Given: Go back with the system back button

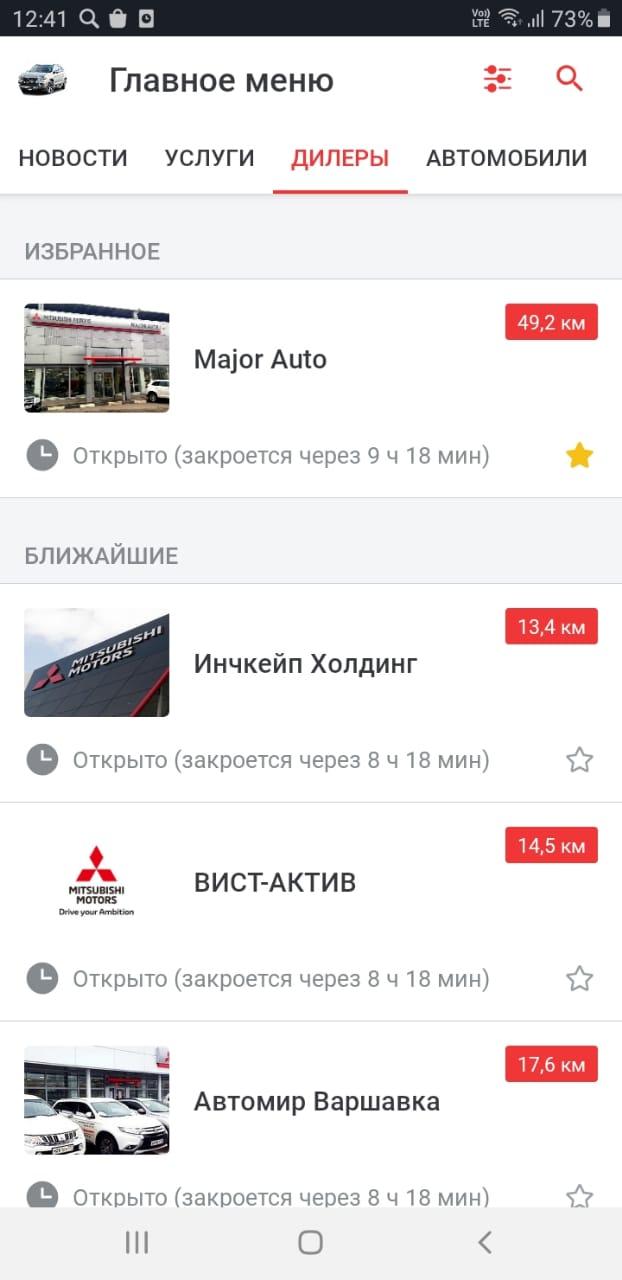Looking at the screenshot, I should tap(485, 1243).
